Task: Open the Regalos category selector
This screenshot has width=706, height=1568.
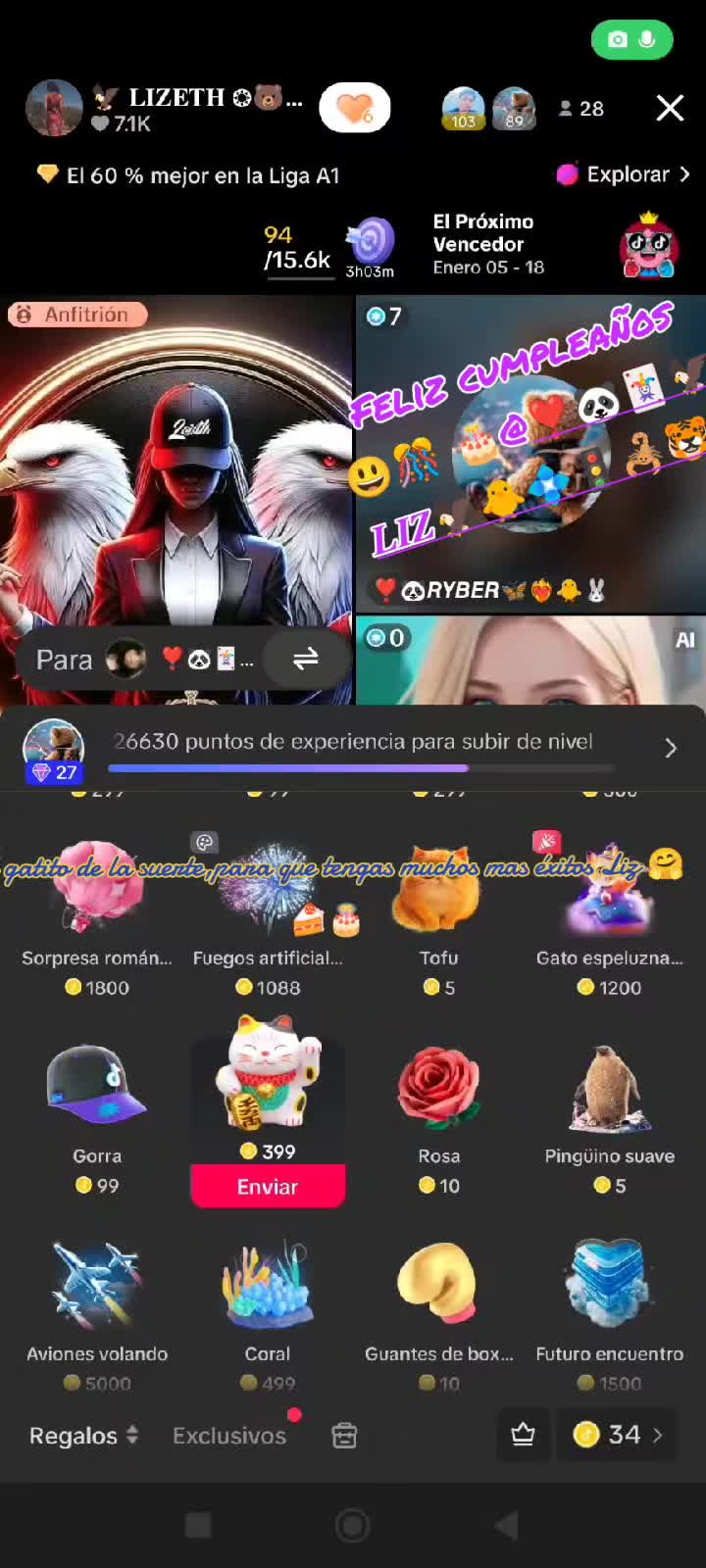Action: [84, 1436]
